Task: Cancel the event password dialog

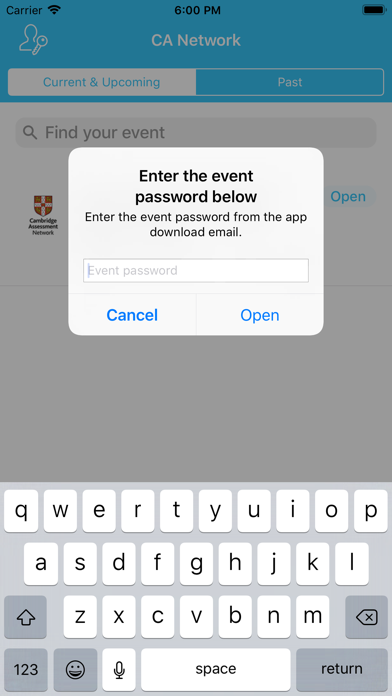Action: [x=132, y=315]
